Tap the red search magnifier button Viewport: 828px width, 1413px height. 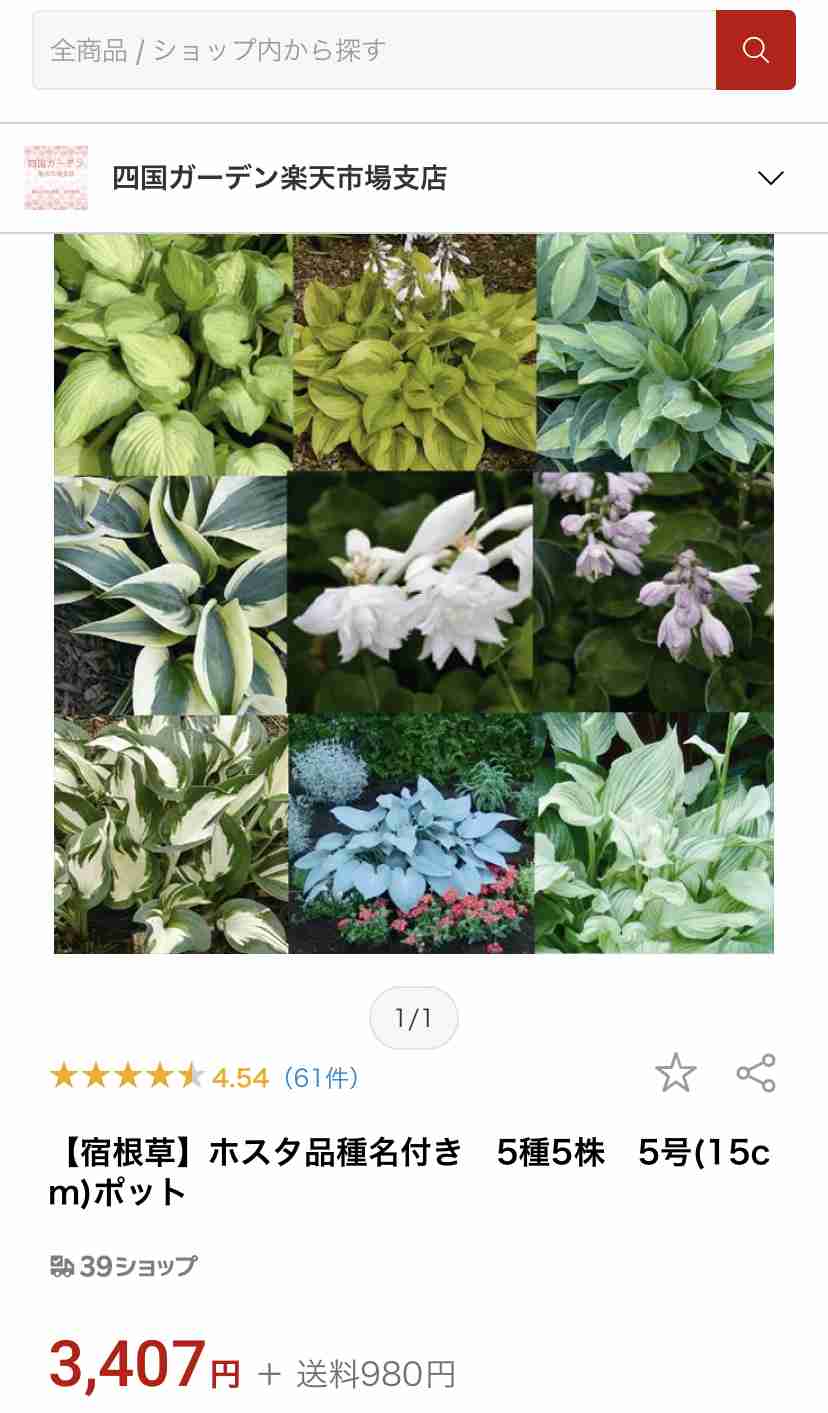click(755, 50)
